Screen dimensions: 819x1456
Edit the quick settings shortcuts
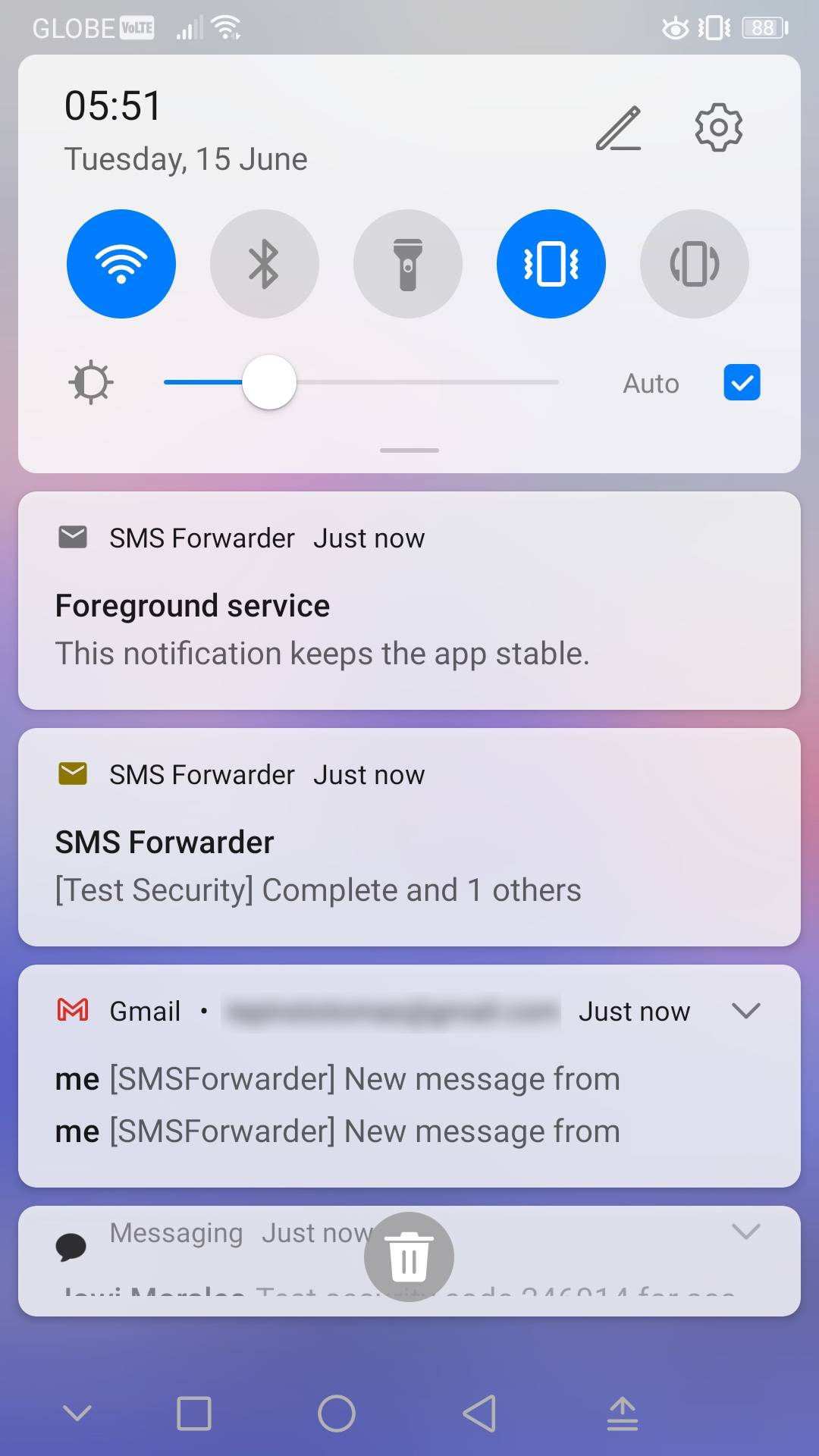618,128
